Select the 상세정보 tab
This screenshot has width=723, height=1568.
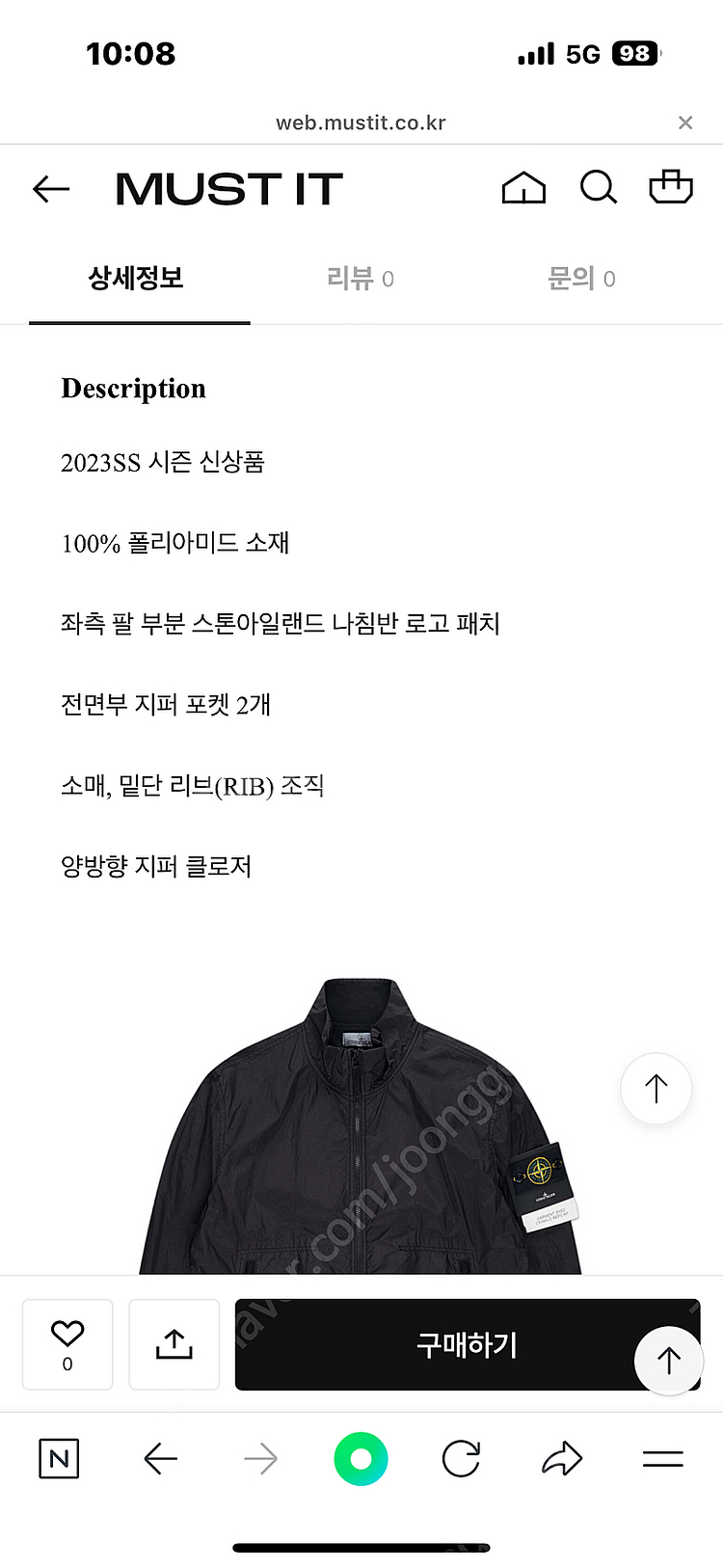click(x=136, y=279)
